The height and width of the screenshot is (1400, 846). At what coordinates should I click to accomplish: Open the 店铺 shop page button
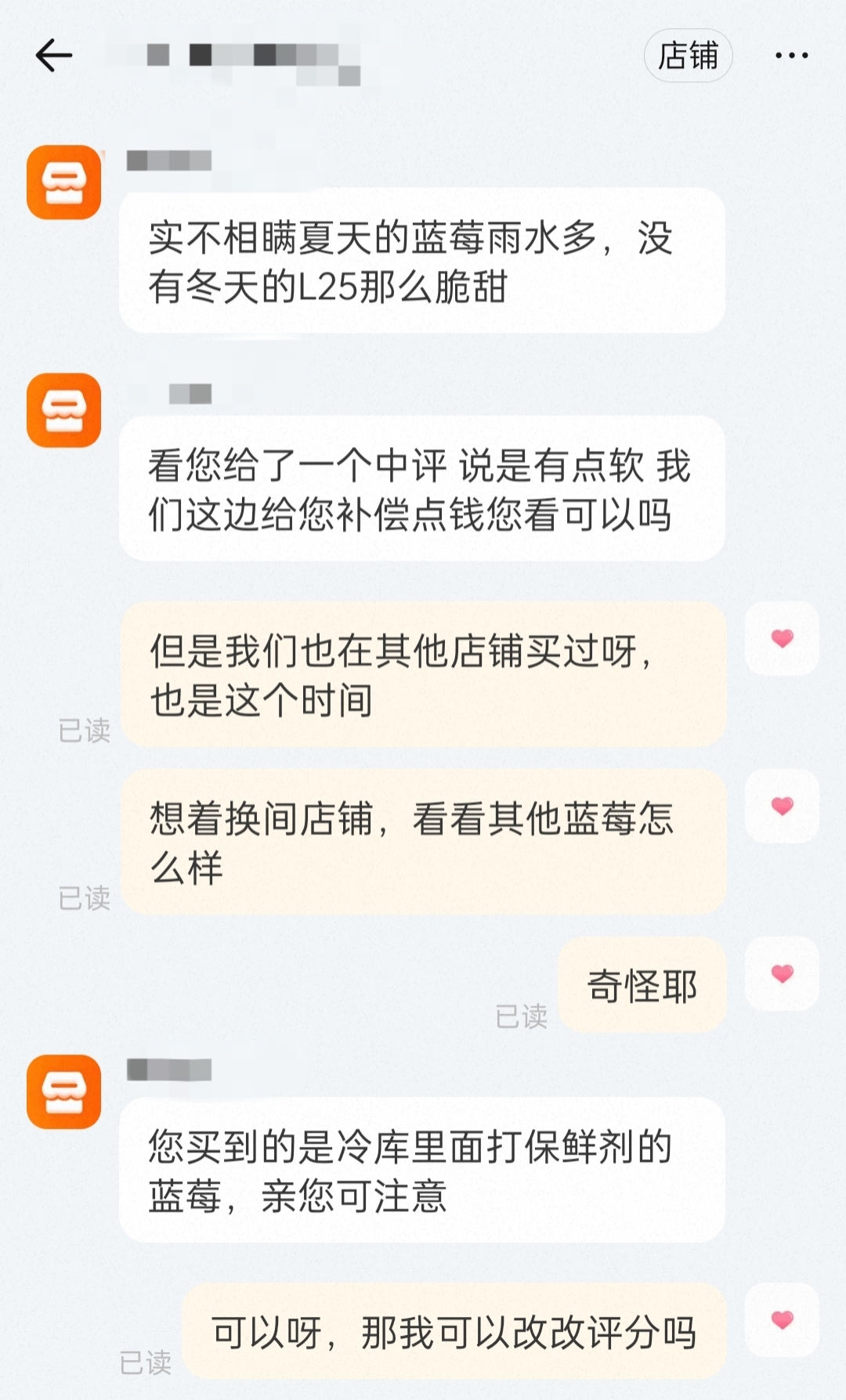688,56
